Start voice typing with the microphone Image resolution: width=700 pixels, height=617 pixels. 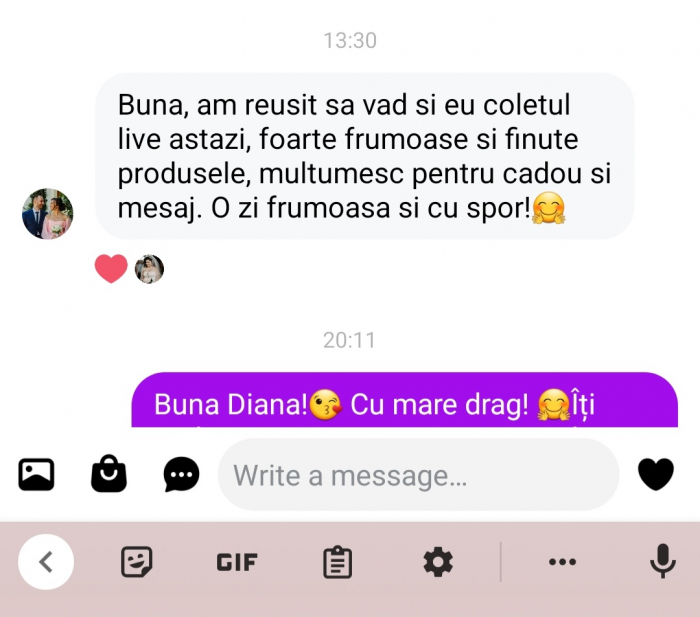(662, 562)
